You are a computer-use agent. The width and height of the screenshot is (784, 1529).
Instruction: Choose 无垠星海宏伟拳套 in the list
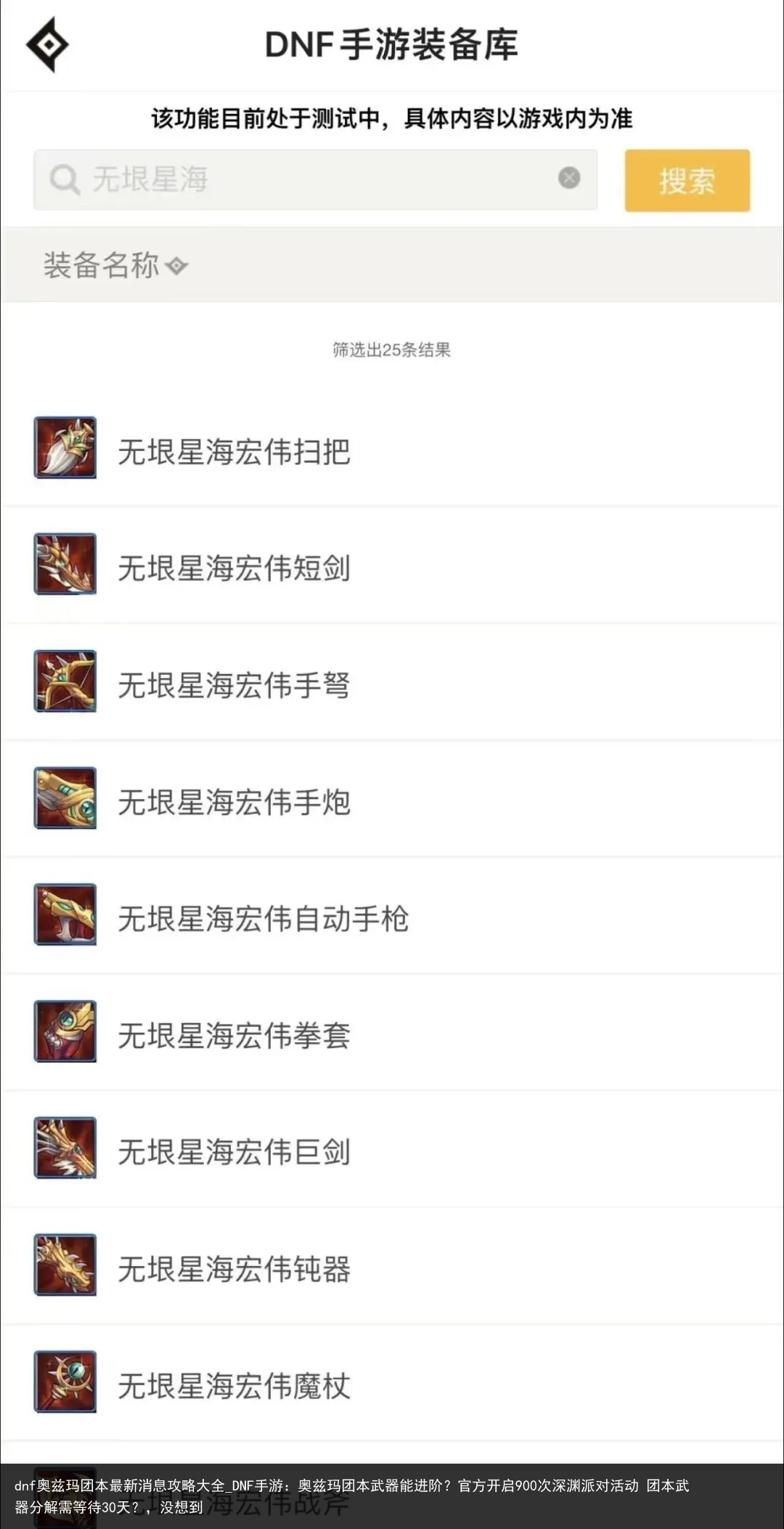(234, 1036)
